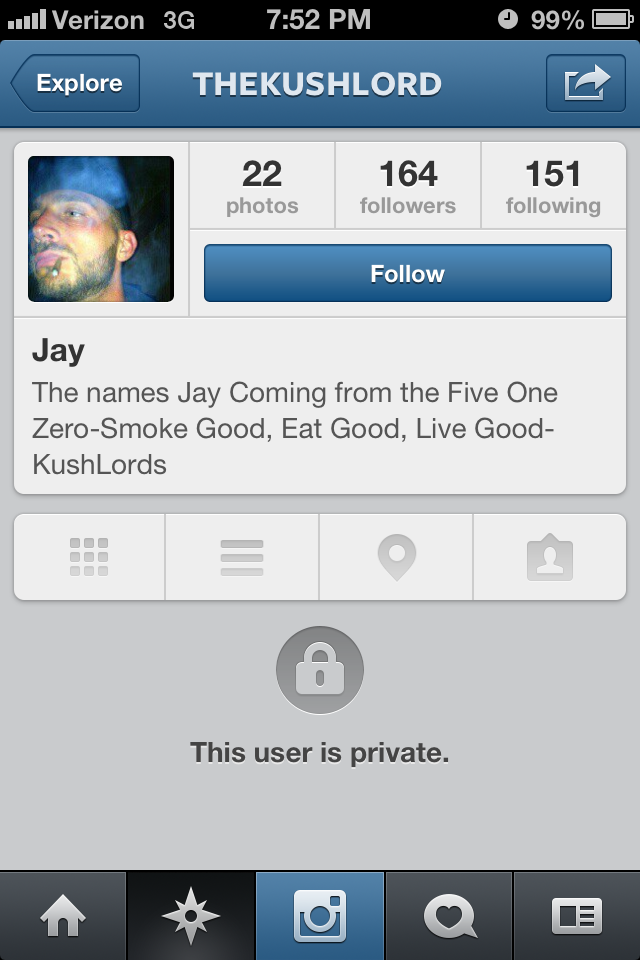This screenshot has width=640, height=960.
Task: Open the profile picture
Action: point(101,229)
